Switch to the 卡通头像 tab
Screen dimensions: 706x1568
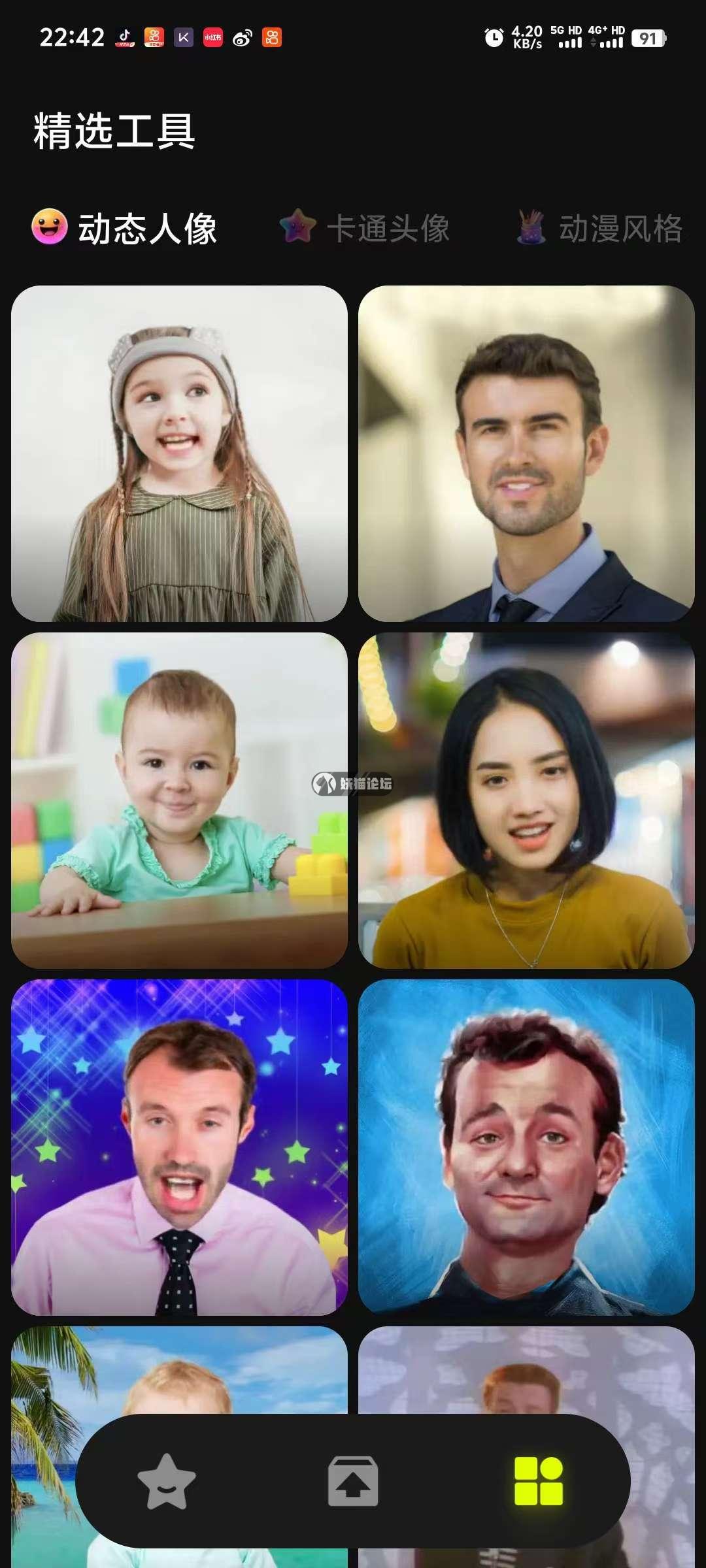(x=365, y=229)
